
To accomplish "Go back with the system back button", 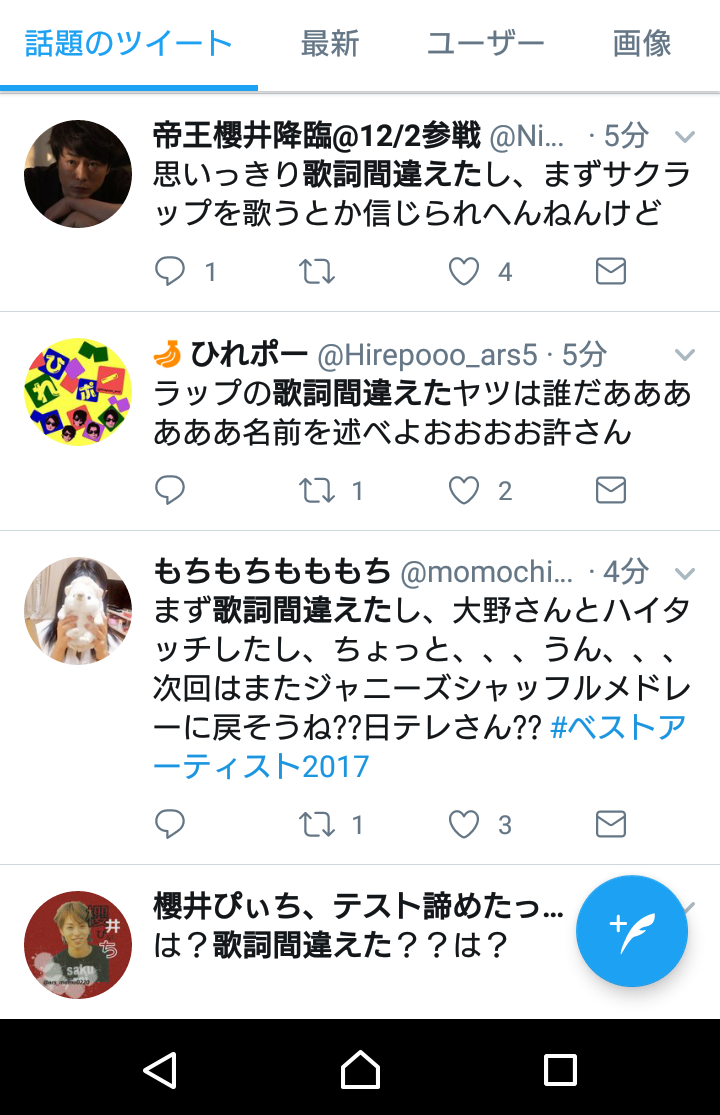I will (x=161, y=1069).
